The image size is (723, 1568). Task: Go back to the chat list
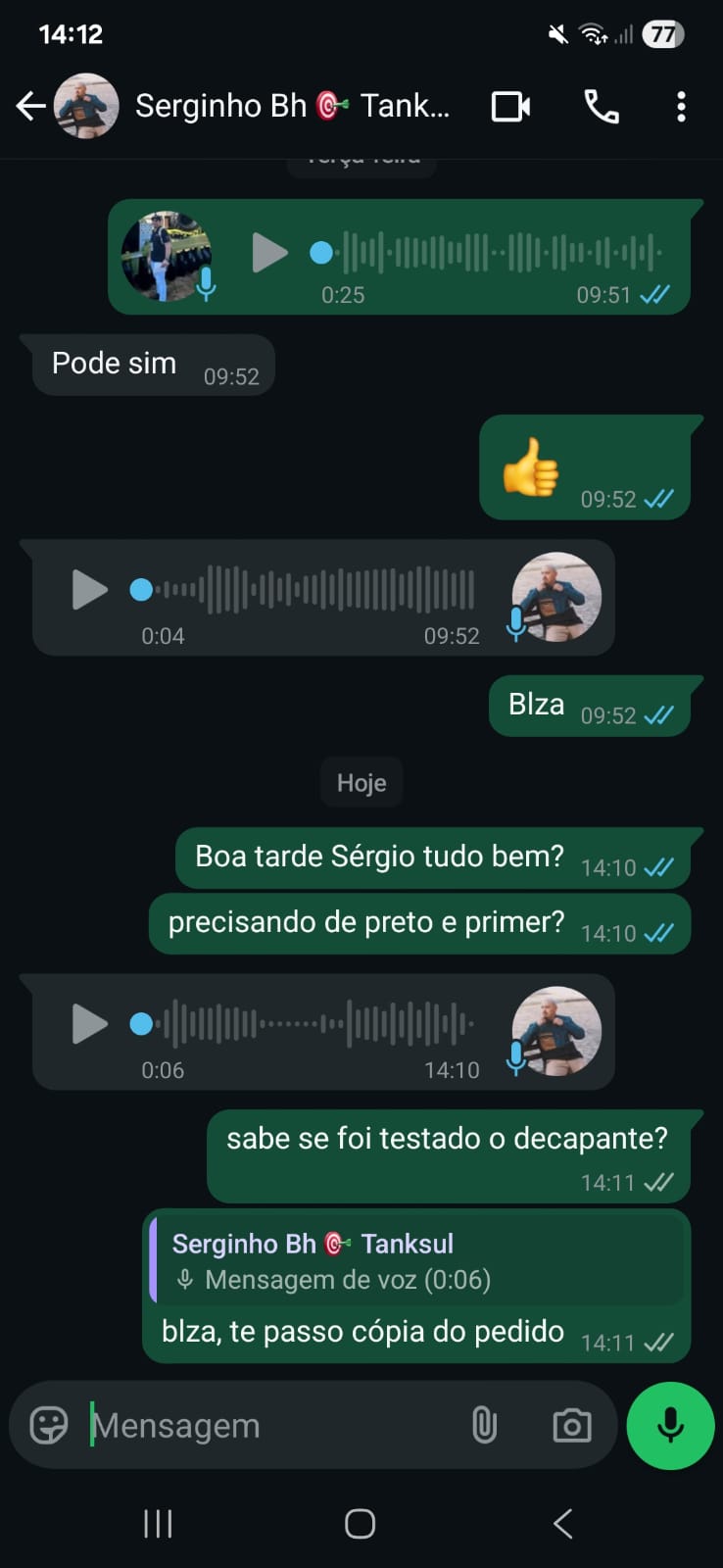point(30,106)
